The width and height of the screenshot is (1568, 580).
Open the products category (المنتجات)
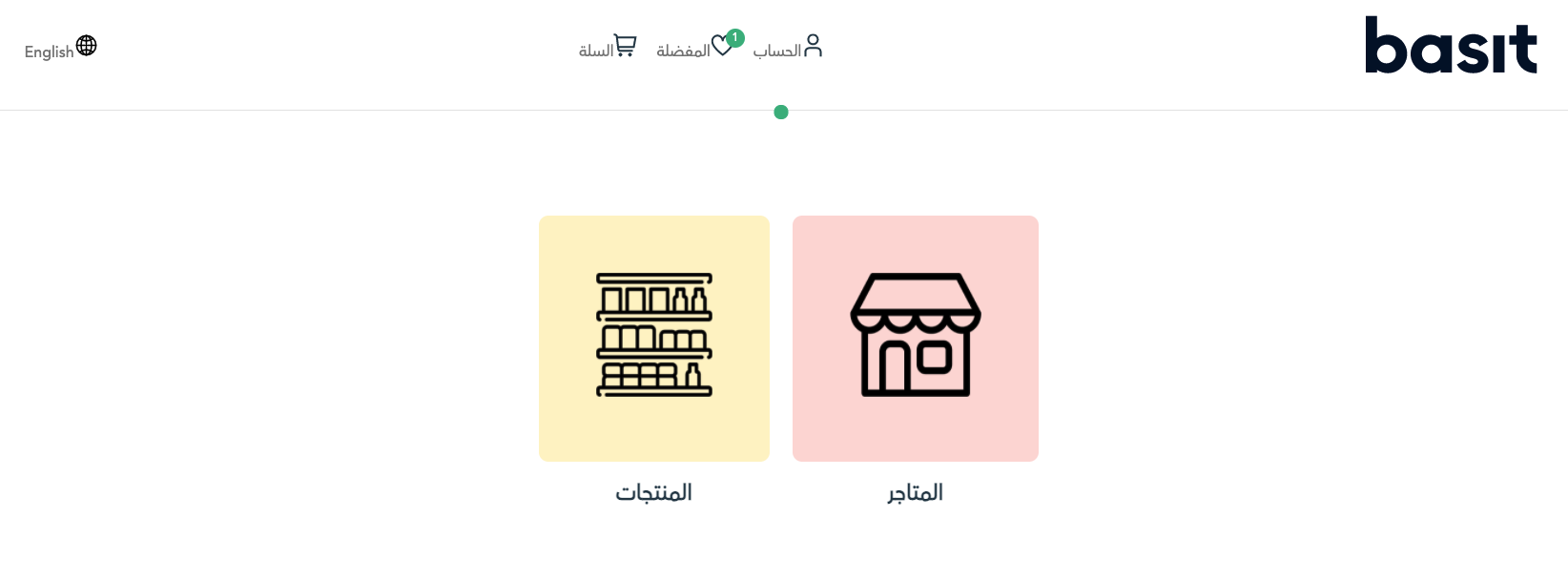(654, 339)
